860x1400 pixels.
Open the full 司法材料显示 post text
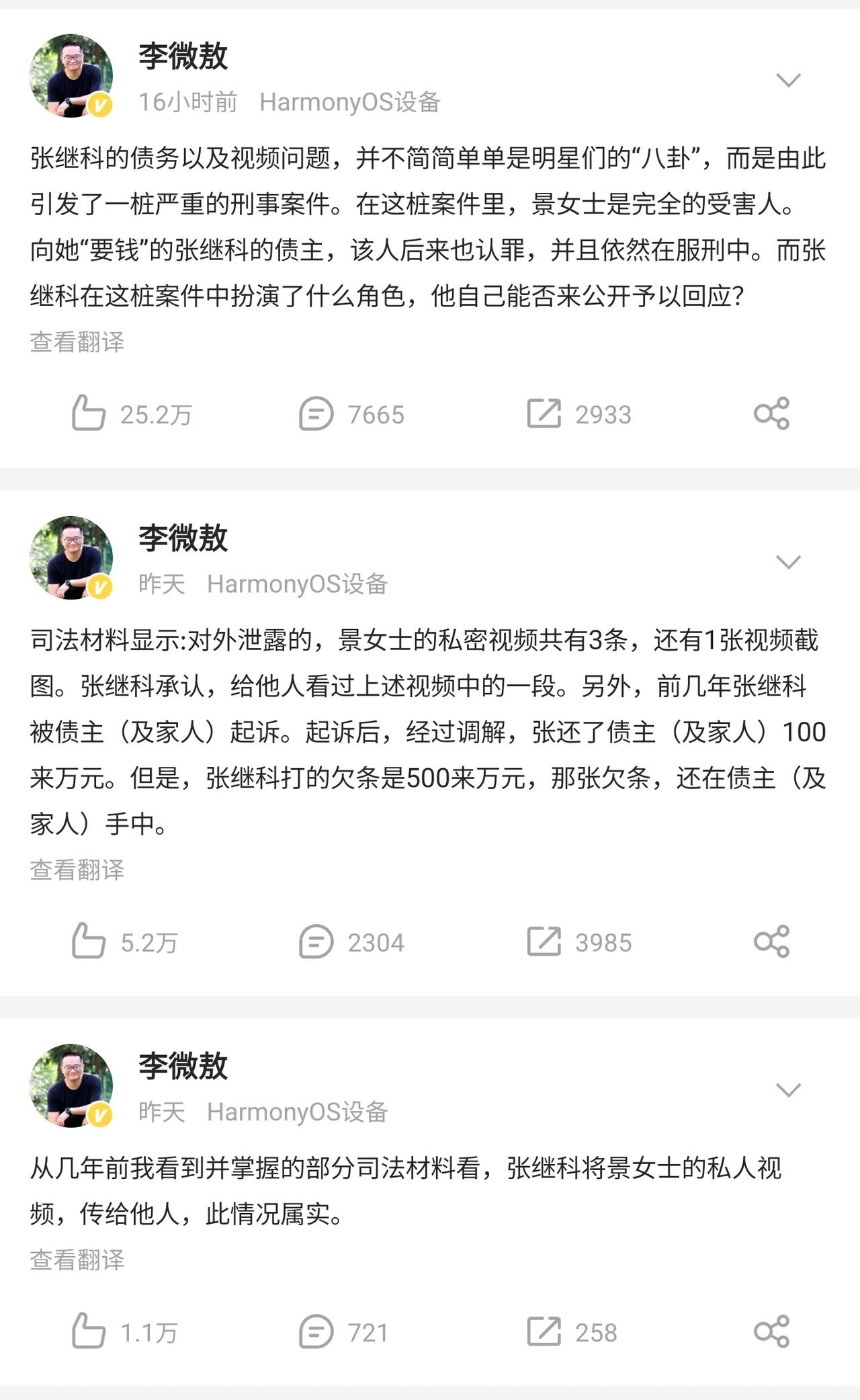coord(427,731)
